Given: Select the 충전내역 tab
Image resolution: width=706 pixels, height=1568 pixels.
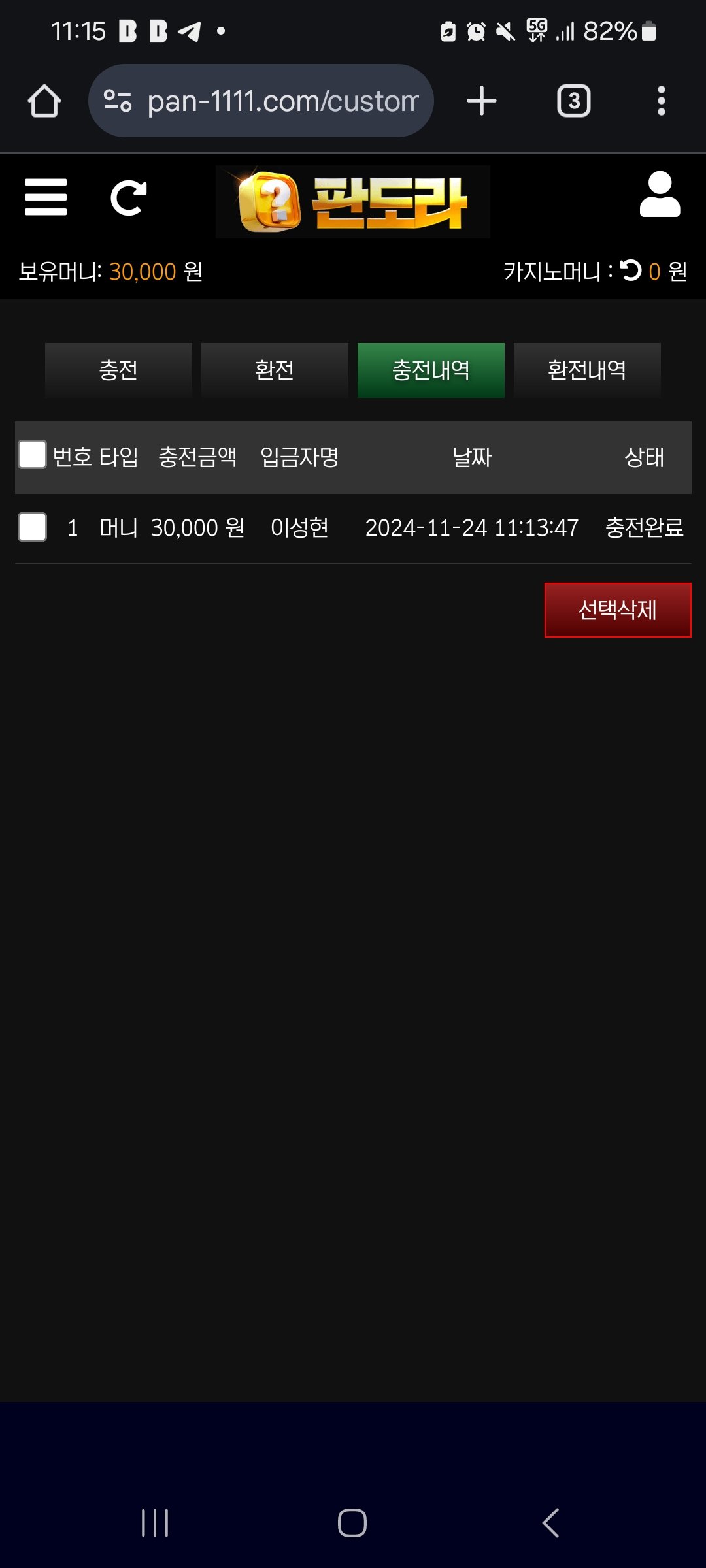Looking at the screenshot, I should [x=431, y=370].
